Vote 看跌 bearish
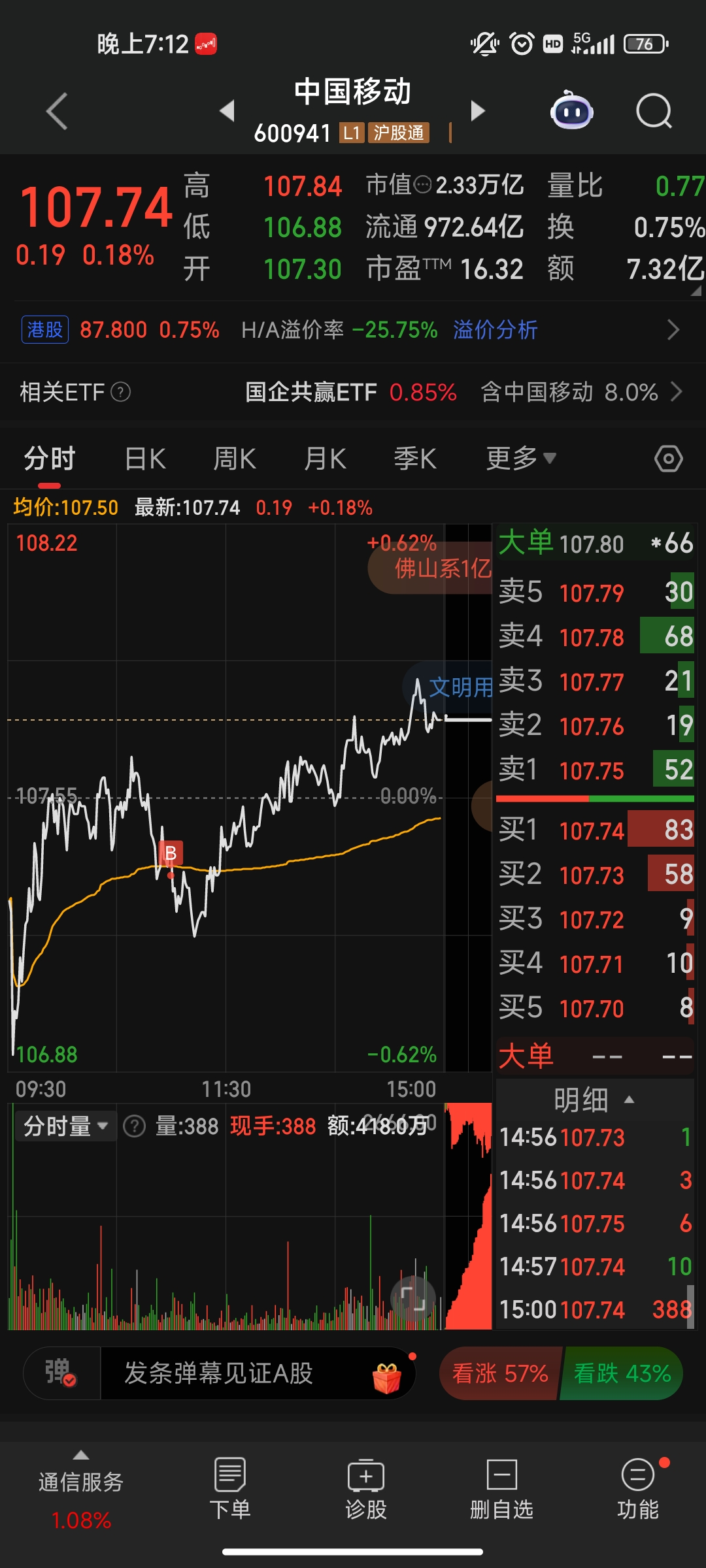Viewport: 706px width, 1568px height. point(622,1373)
